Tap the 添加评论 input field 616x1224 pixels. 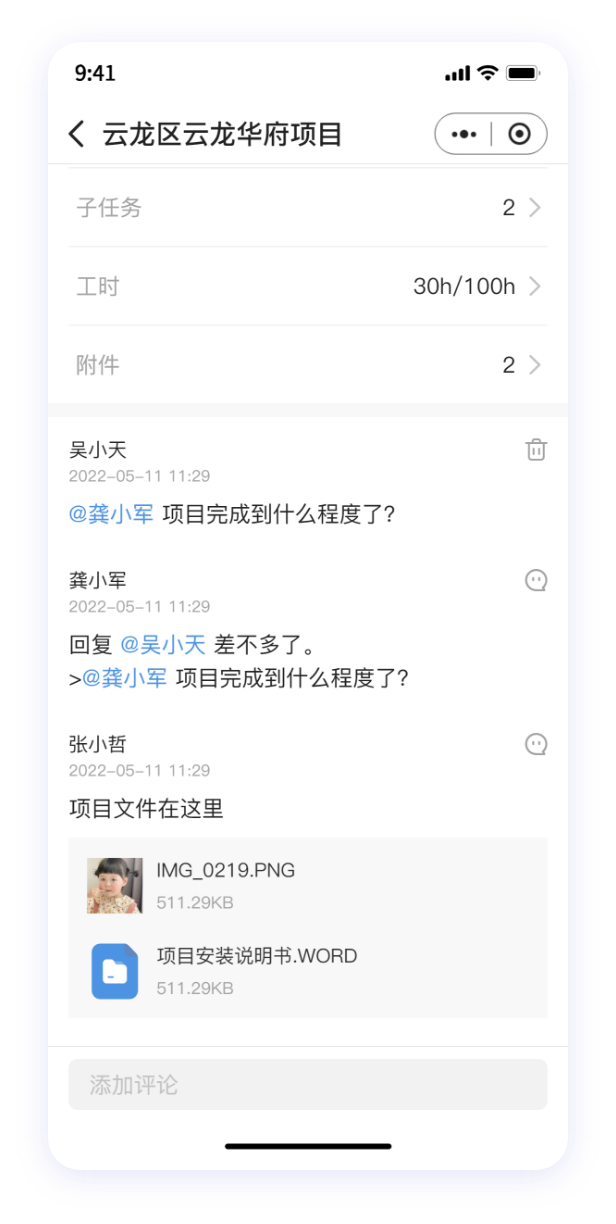click(x=308, y=1085)
